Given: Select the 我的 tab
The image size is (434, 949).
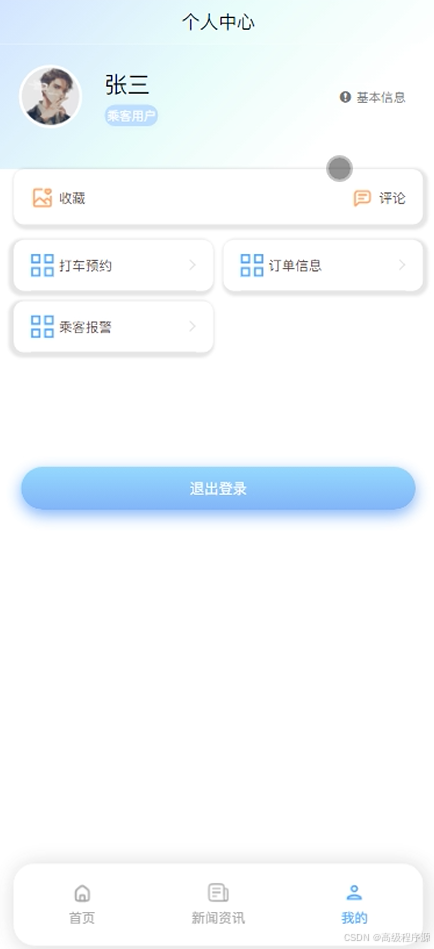Looking at the screenshot, I should click(354, 904).
